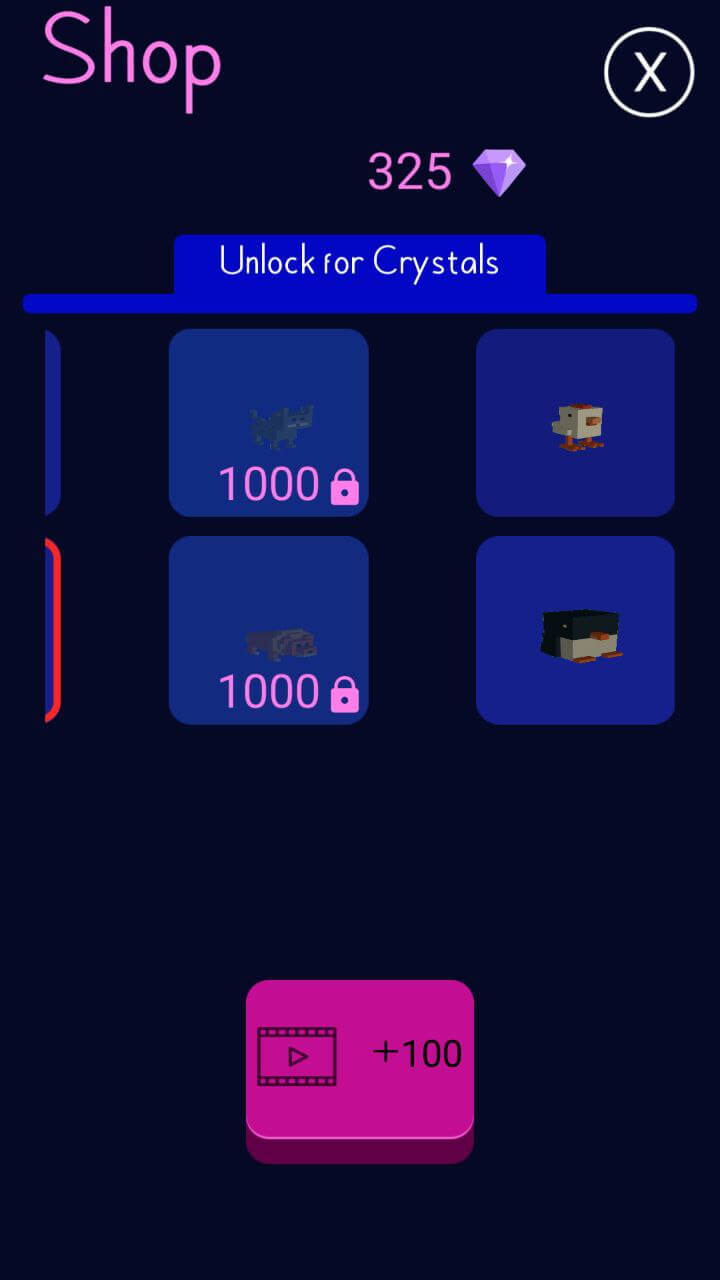The image size is (720, 1280).
Task: Unlock the locked pig character for 1000
Action: (268, 630)
